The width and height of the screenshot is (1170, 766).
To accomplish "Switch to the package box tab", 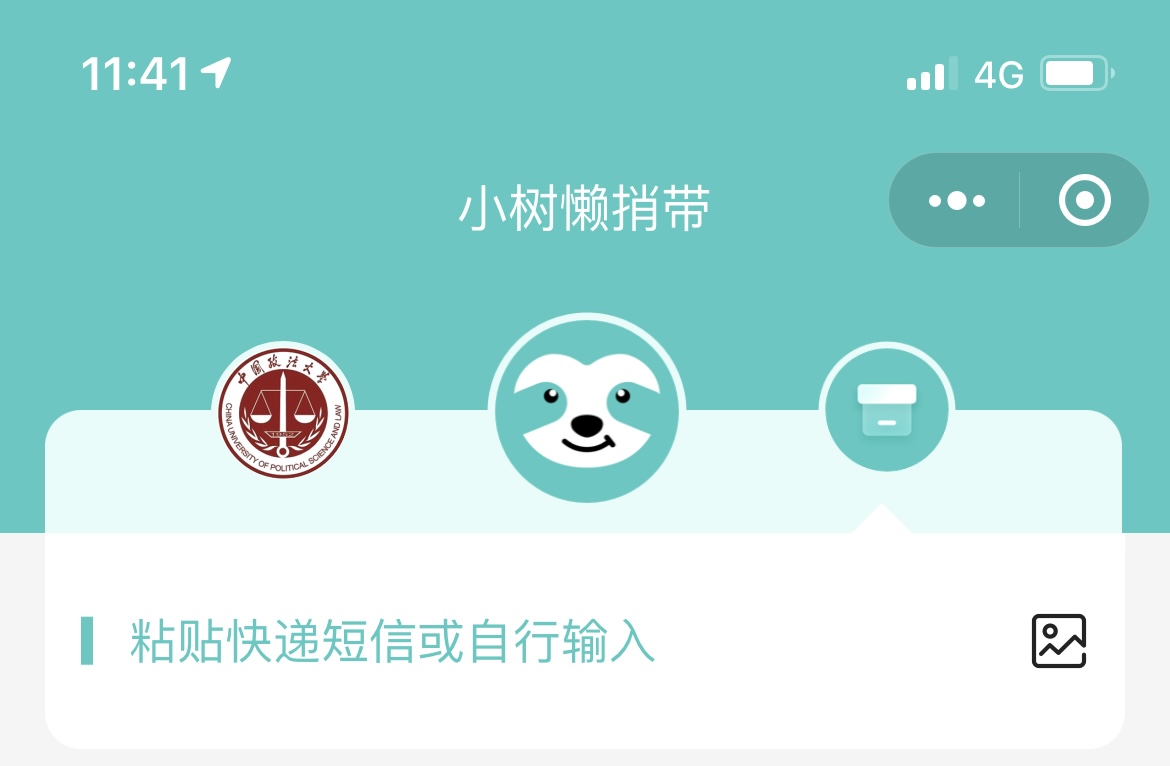I will tap(886, 410).
